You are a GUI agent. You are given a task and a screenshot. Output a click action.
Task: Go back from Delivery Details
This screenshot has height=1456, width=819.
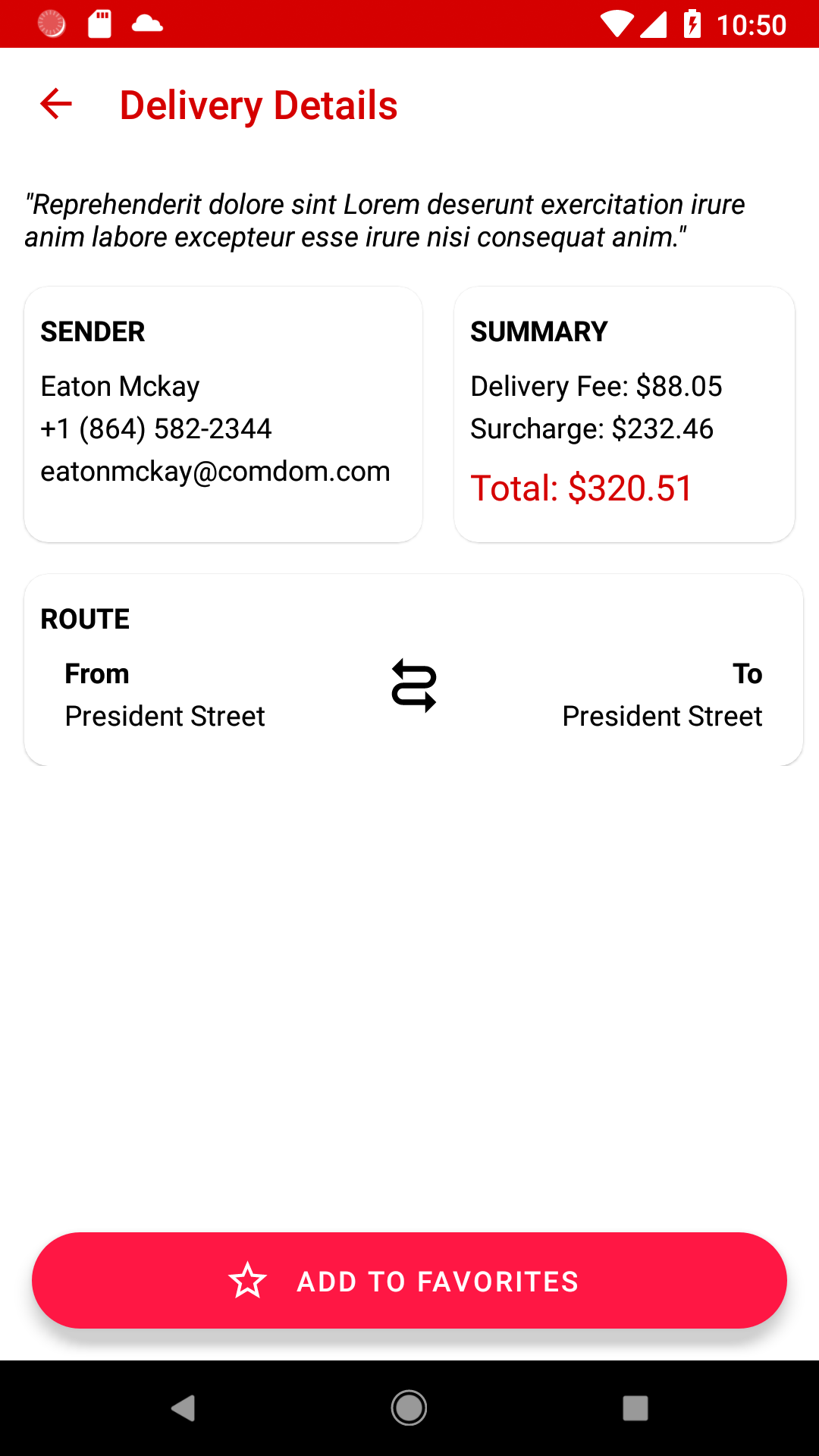[x=56, y=105]
